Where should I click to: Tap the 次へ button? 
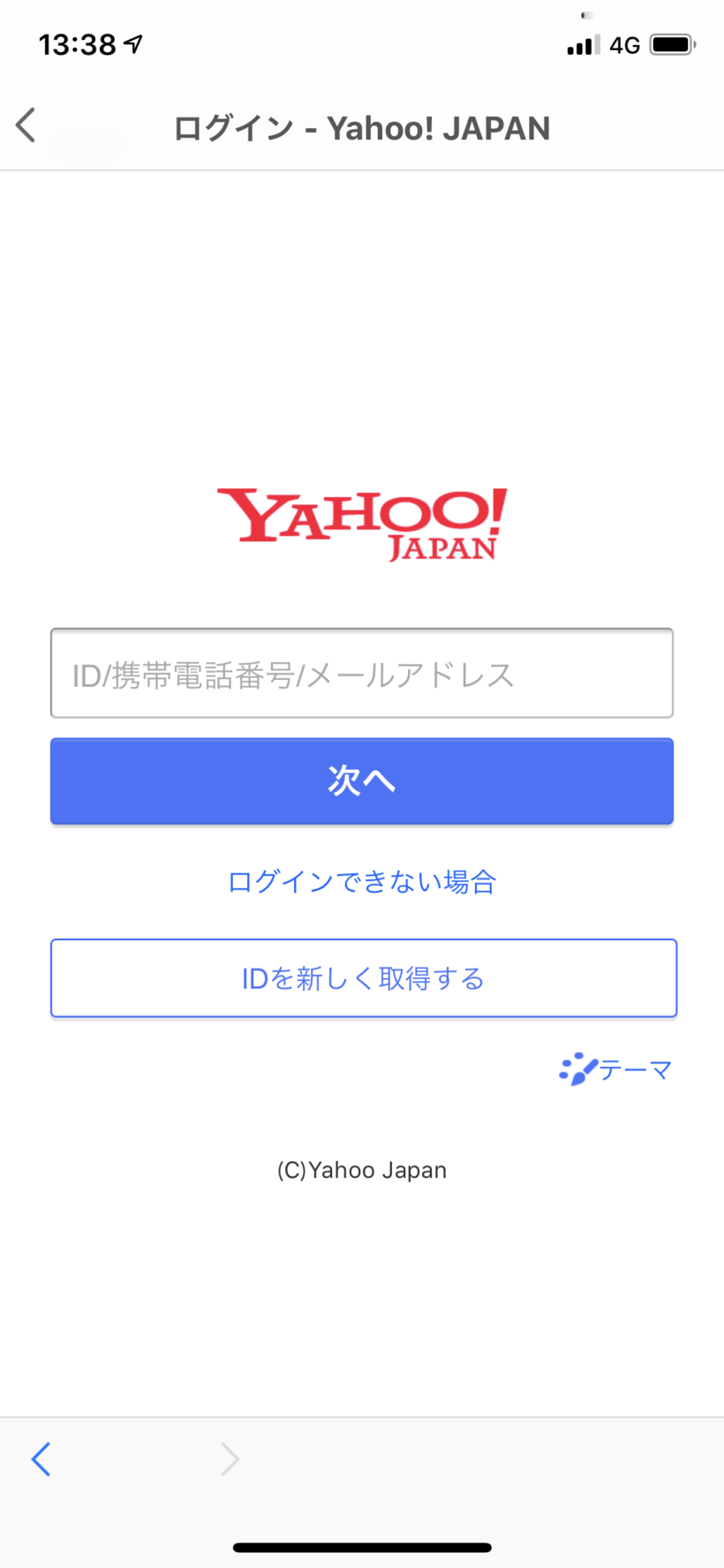[361, 781]
